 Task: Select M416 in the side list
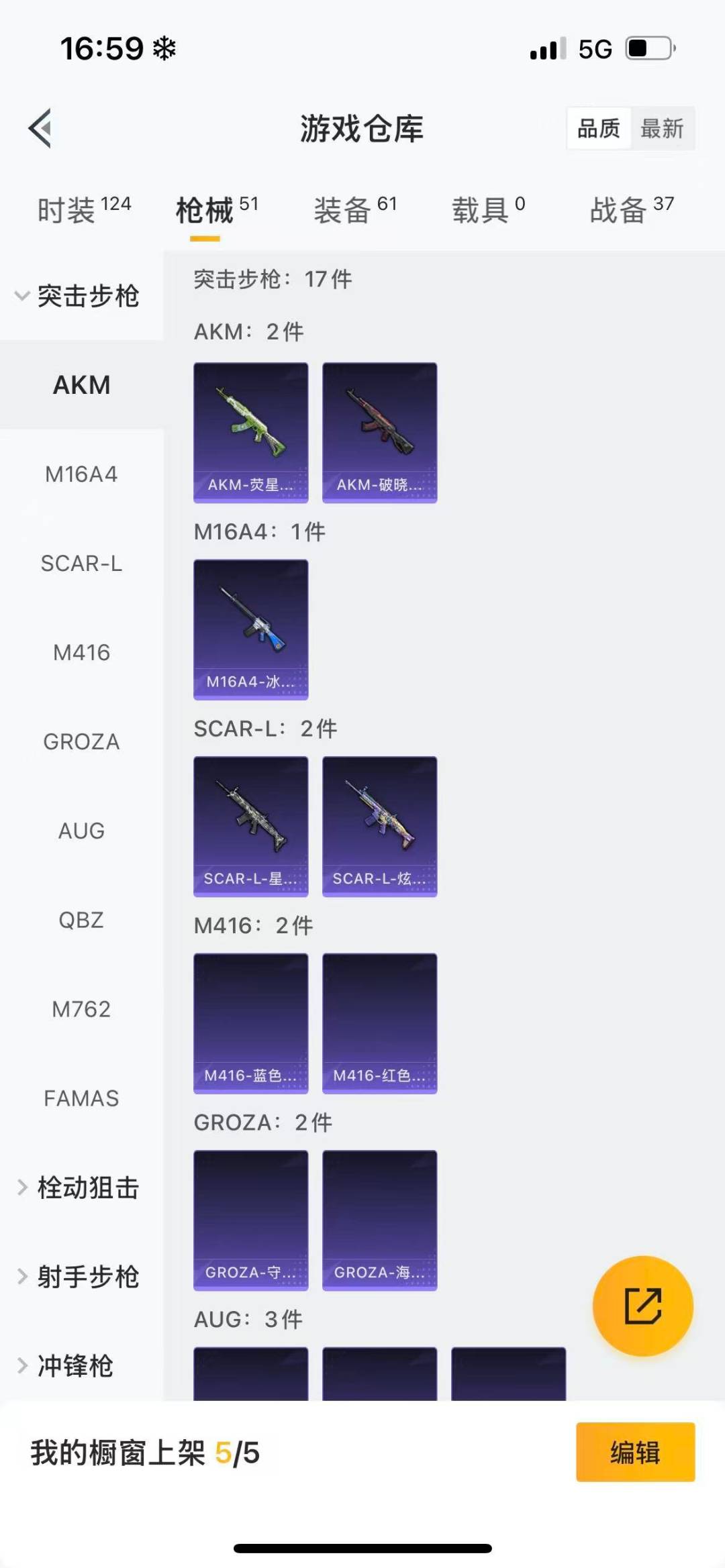click(x=81, y=653)
